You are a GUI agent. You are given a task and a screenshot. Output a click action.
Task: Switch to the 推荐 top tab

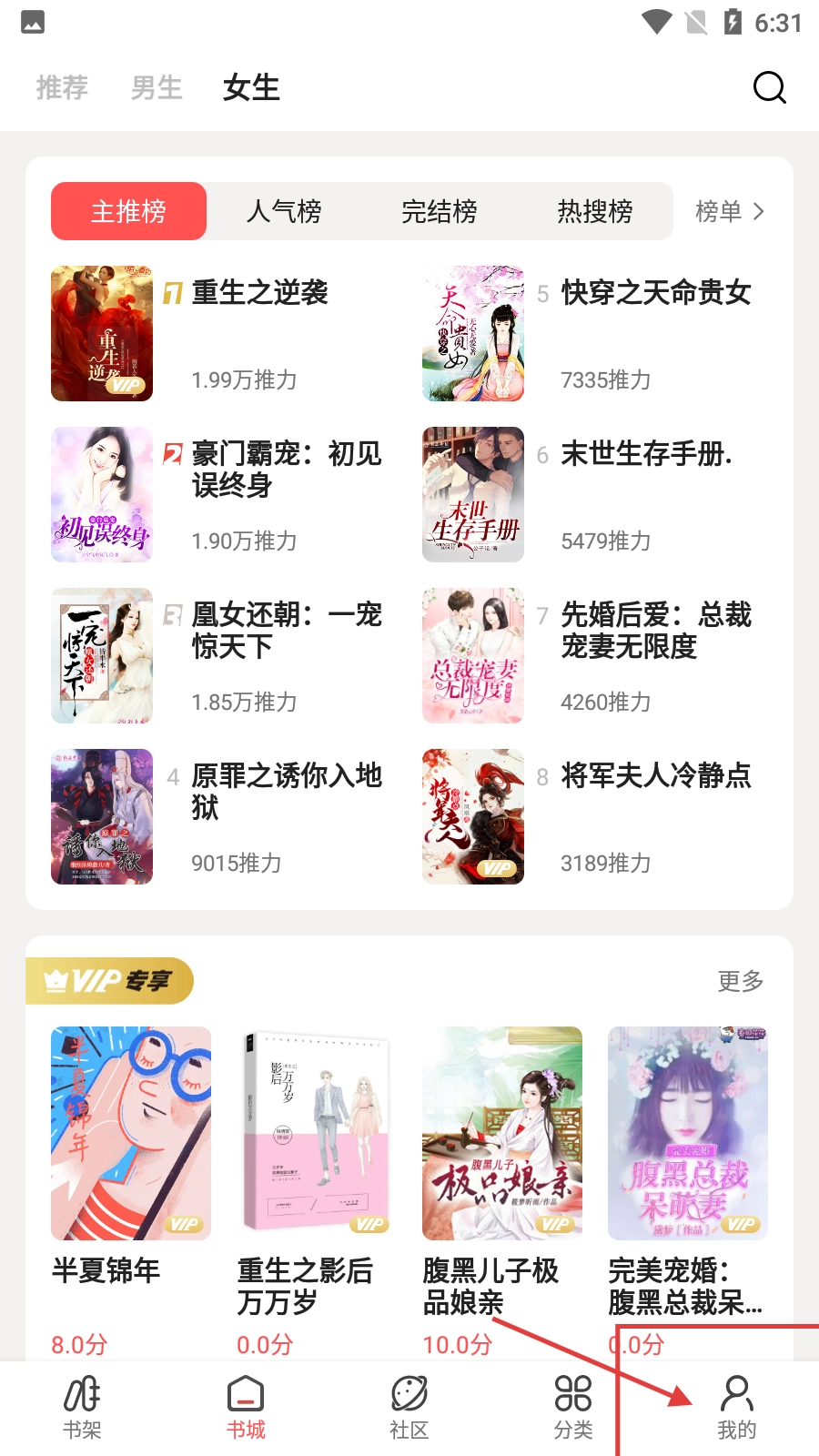62,87
